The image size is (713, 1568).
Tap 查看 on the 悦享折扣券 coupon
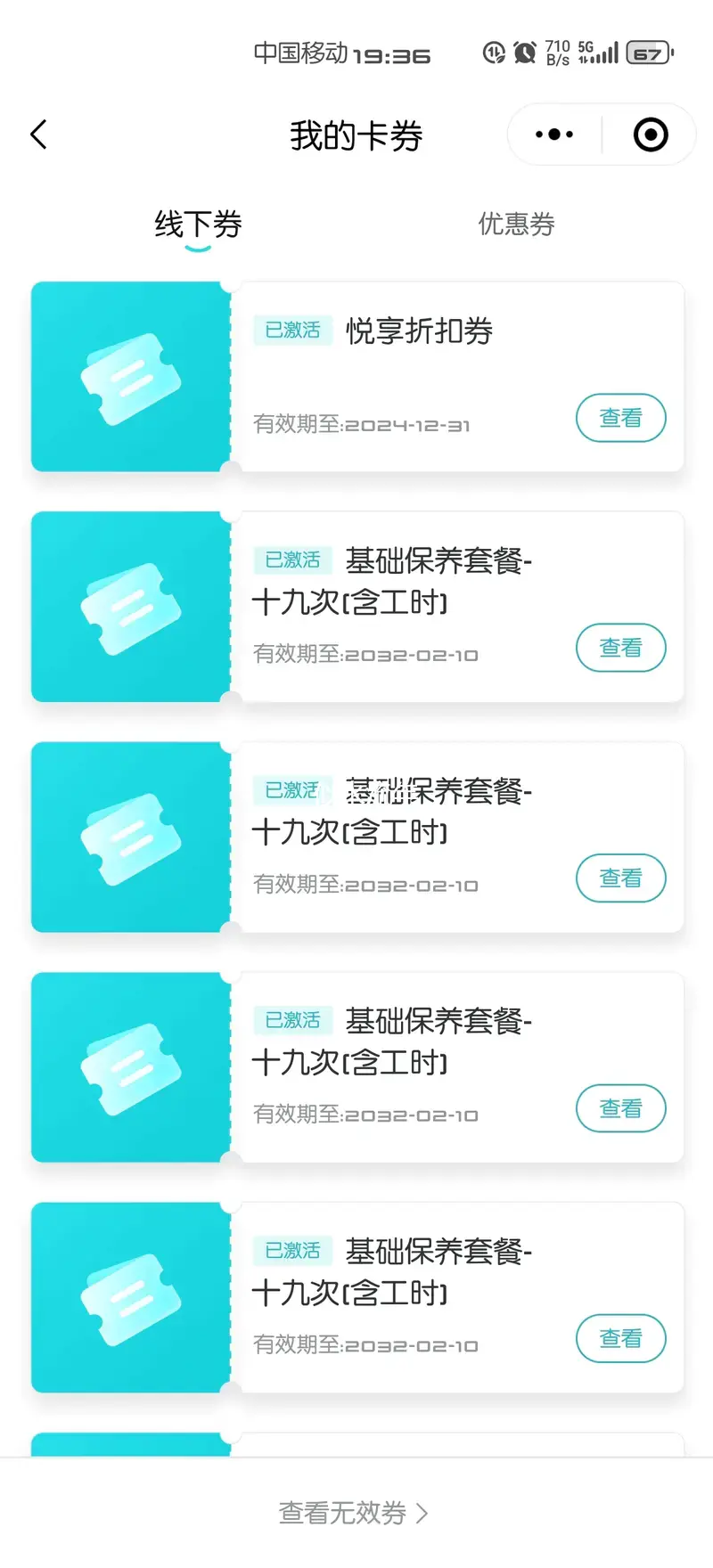pyautogui.click(x=621, y=418)
